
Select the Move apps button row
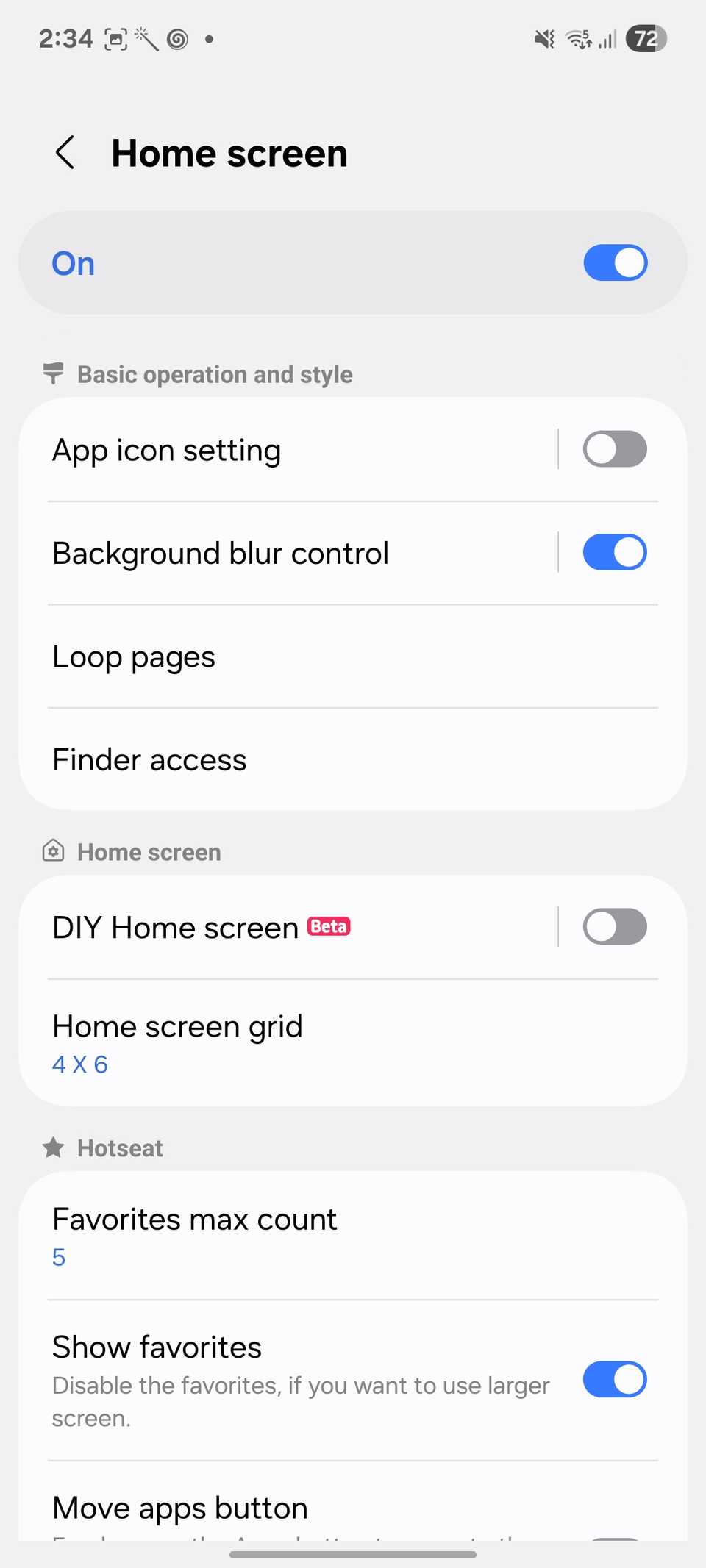(x=294, y=1508)
